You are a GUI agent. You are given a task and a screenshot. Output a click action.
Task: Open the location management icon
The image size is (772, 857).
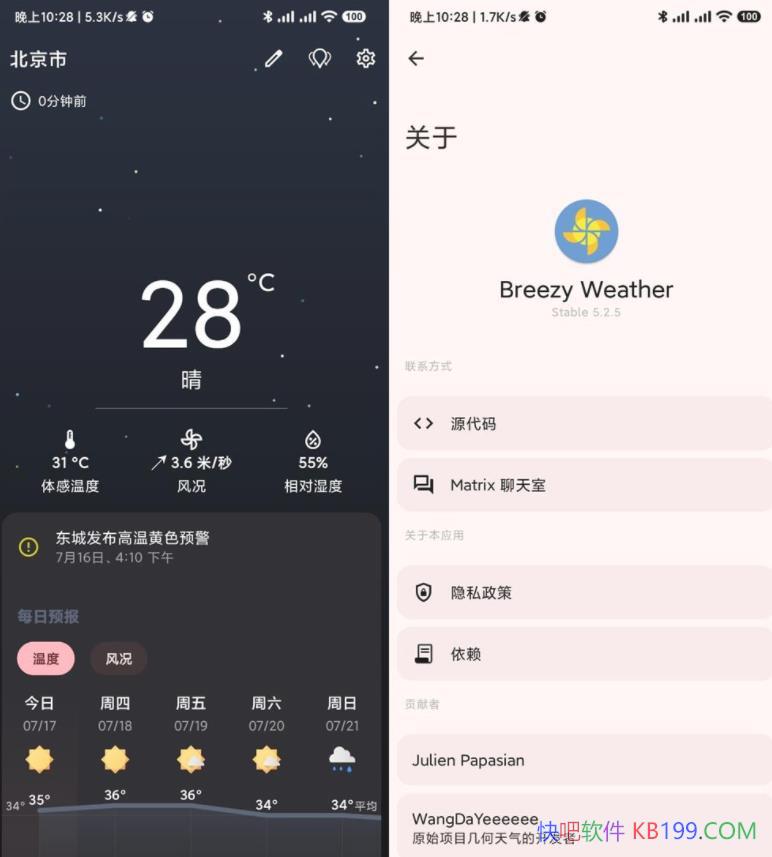tap(320, 59)
